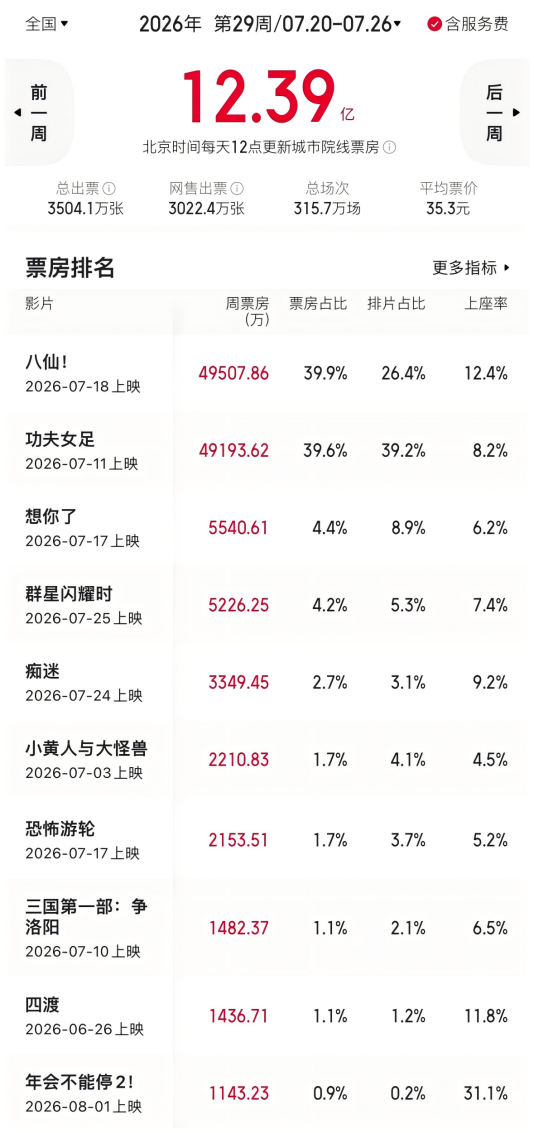Tap the info icon beside 城市院线票房

point(389,147)
